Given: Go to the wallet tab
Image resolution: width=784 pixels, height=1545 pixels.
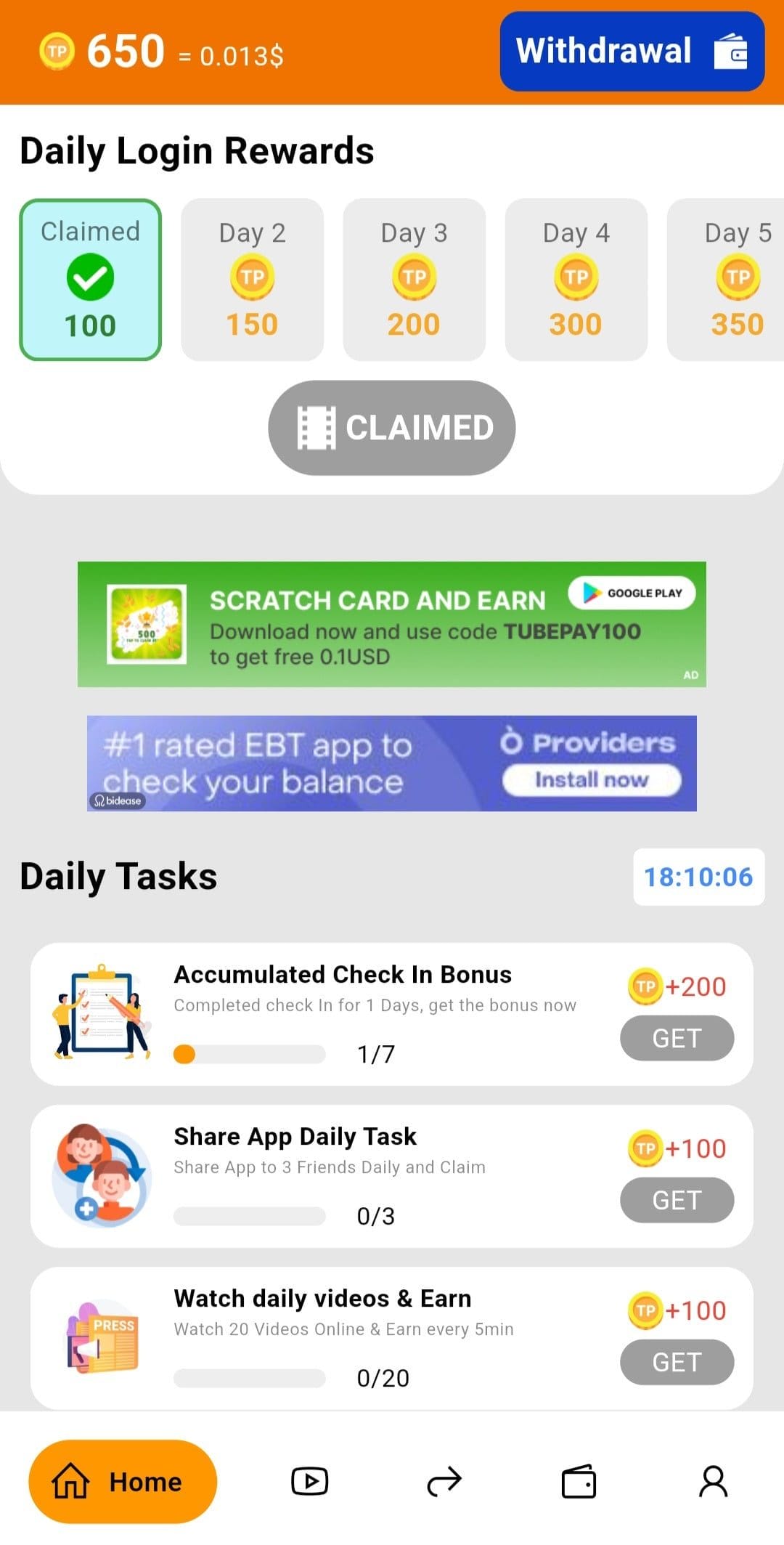Looking at the screenshot, I should [x=579, y=1482].
